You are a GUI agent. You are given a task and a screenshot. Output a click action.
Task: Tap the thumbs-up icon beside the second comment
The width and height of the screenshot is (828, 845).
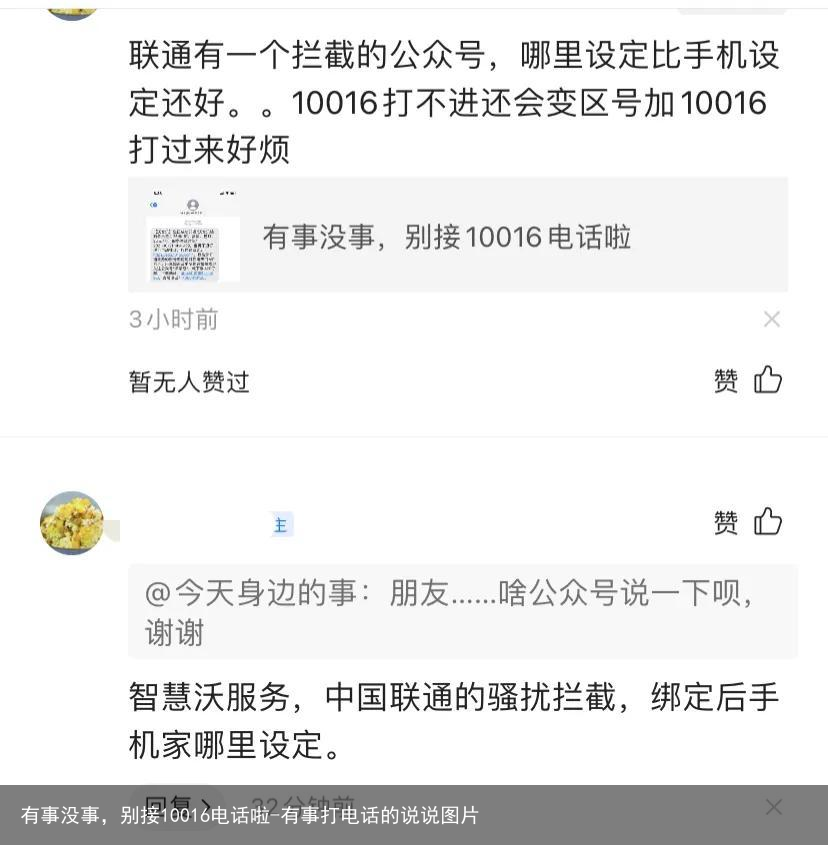[x=767, y=521]
